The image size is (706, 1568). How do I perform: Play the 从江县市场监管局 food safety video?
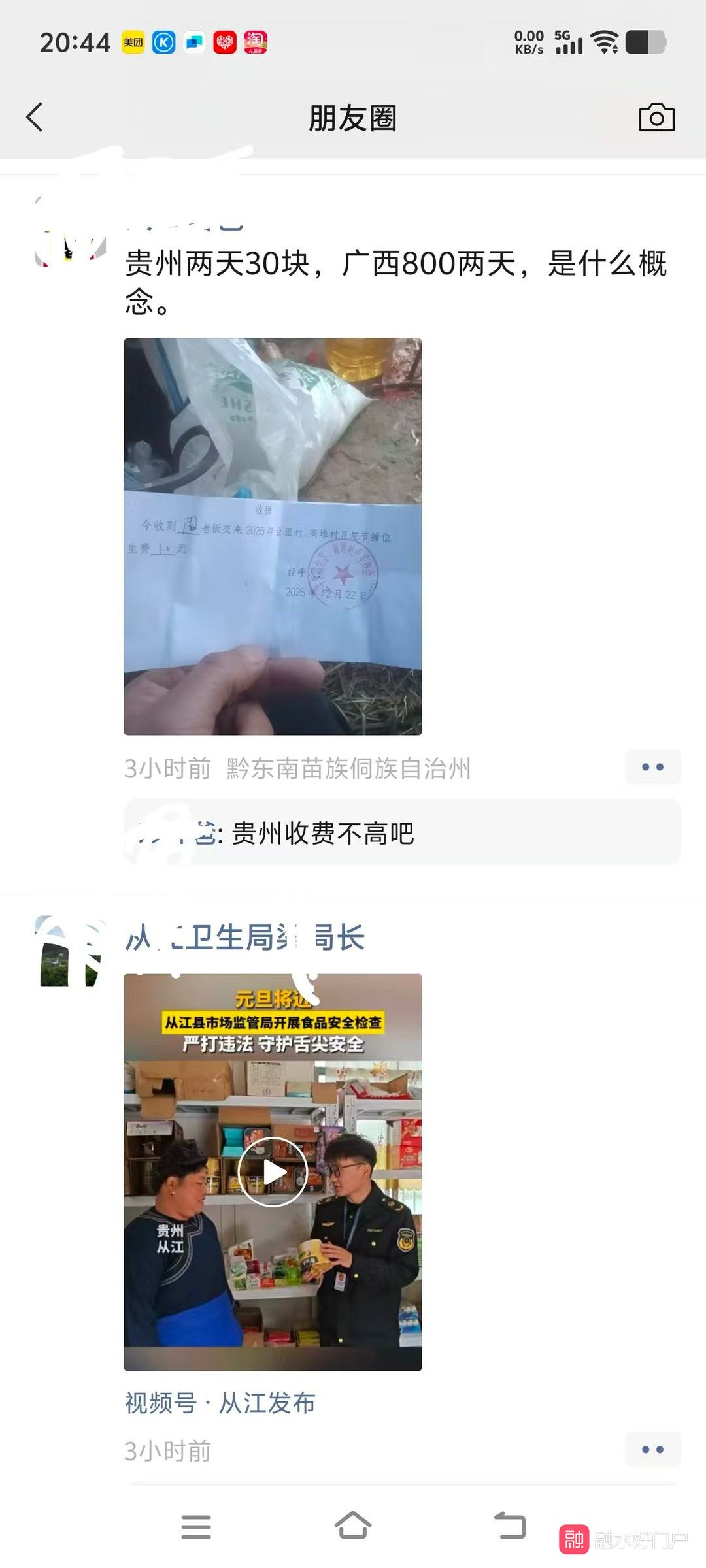coord(273,1172)
